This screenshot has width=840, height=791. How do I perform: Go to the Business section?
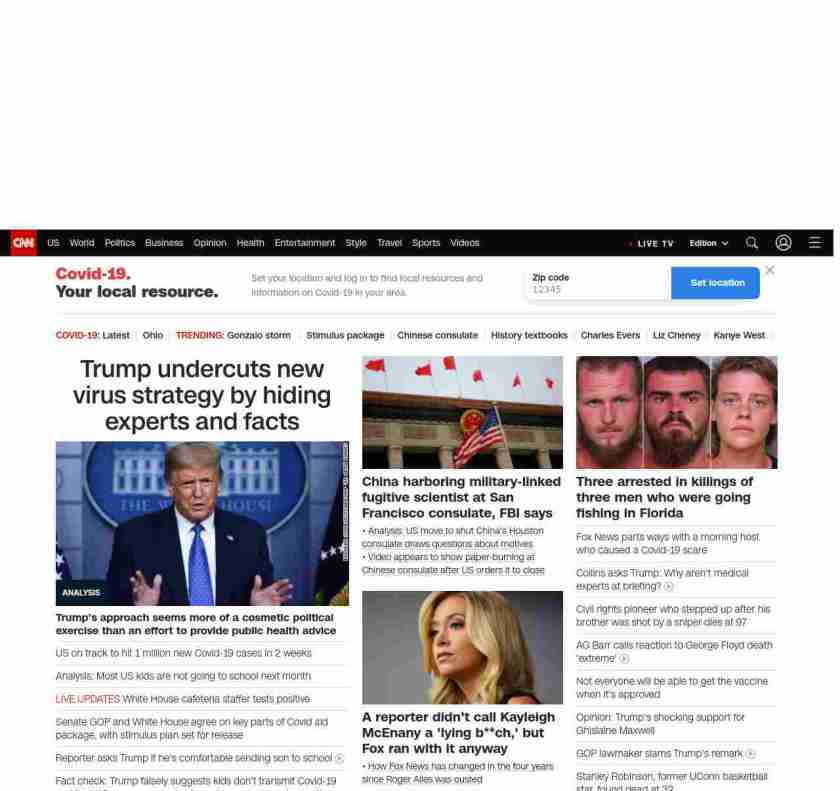click(164, 243)
